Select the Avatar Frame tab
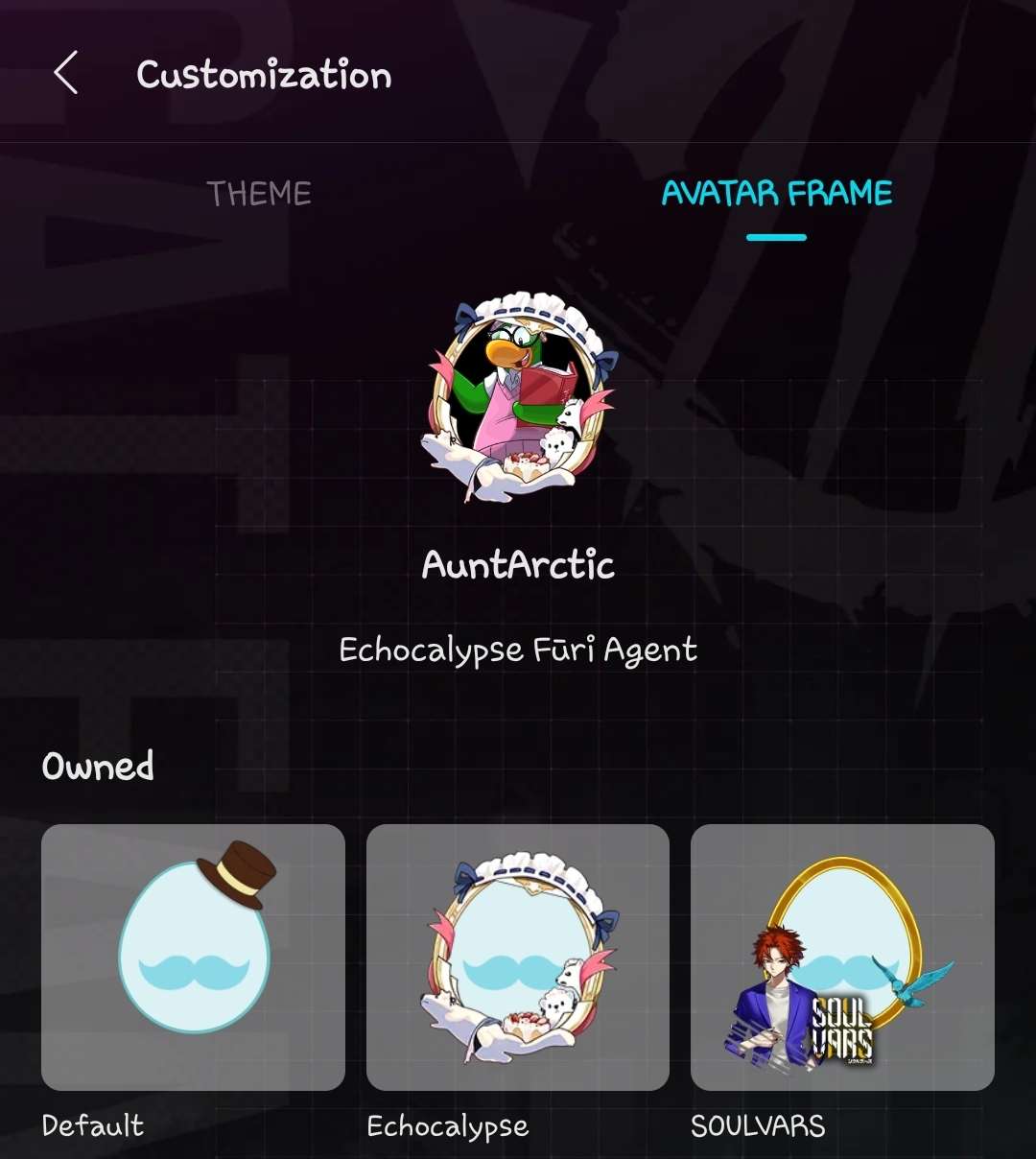The image size is (1036, 1159). point(776,194)
